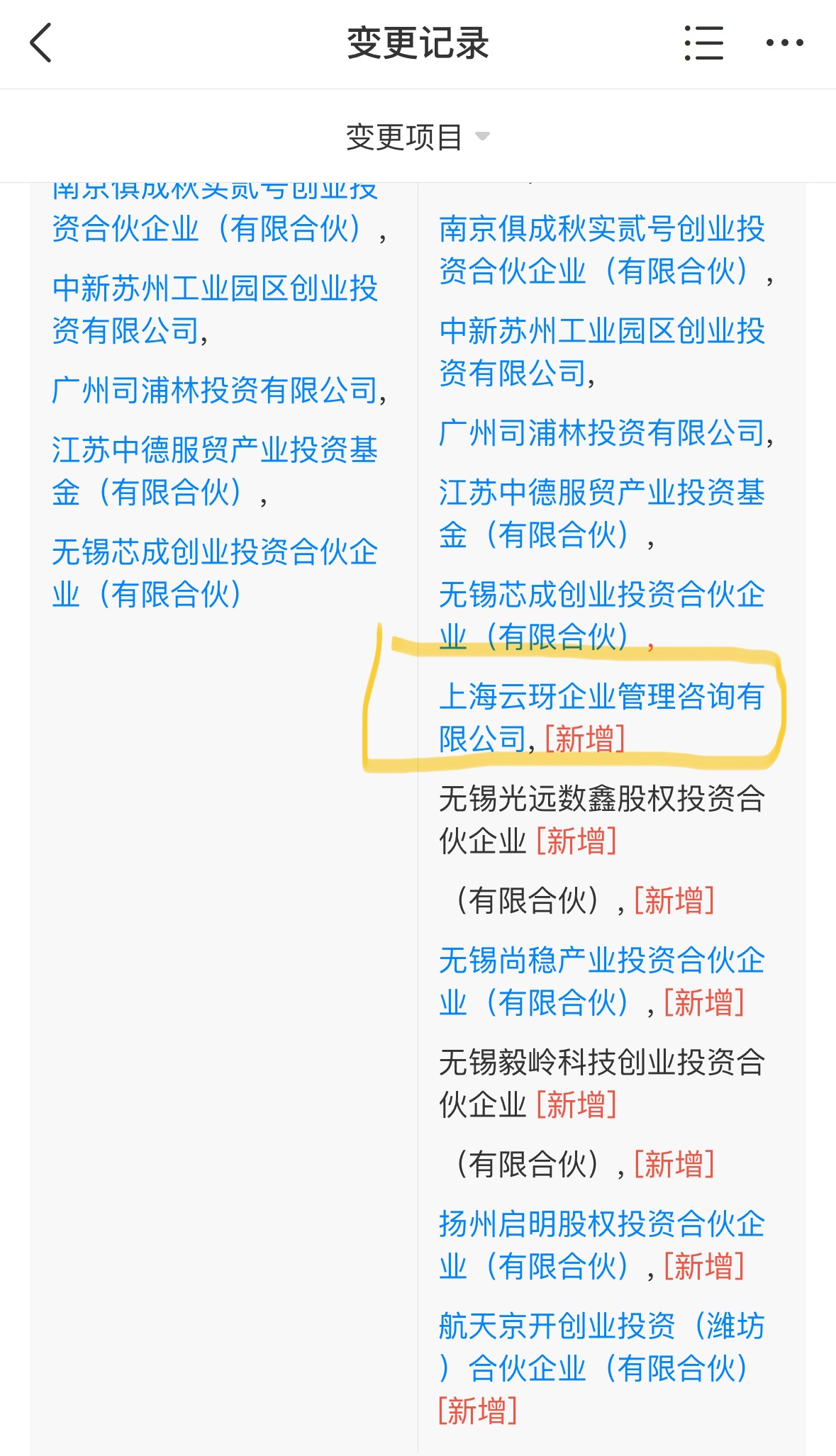Open 中新苏州工业园区创业投资有限公司 in the right column

601,352
